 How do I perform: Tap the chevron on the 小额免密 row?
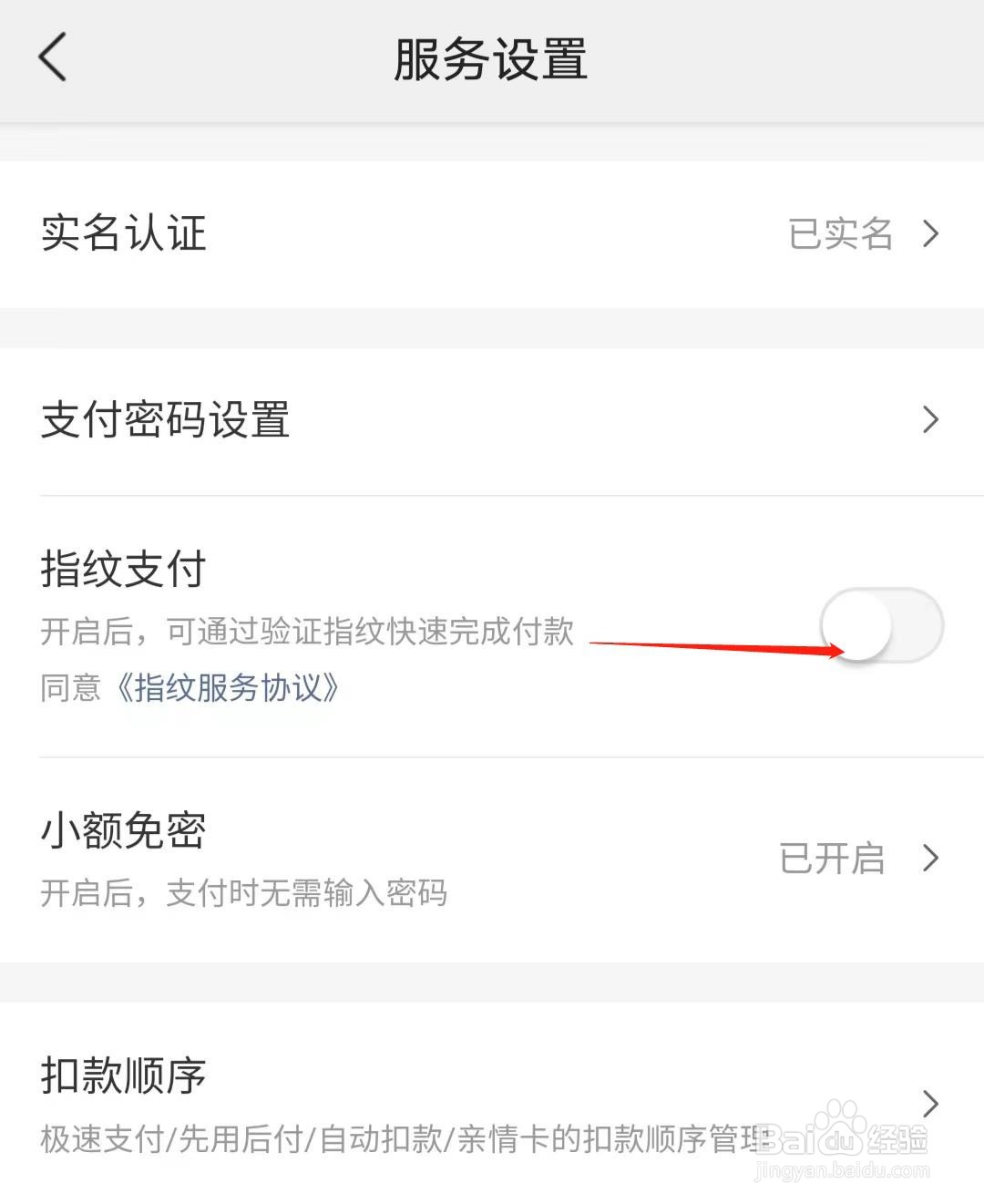(x=930, y=857)
